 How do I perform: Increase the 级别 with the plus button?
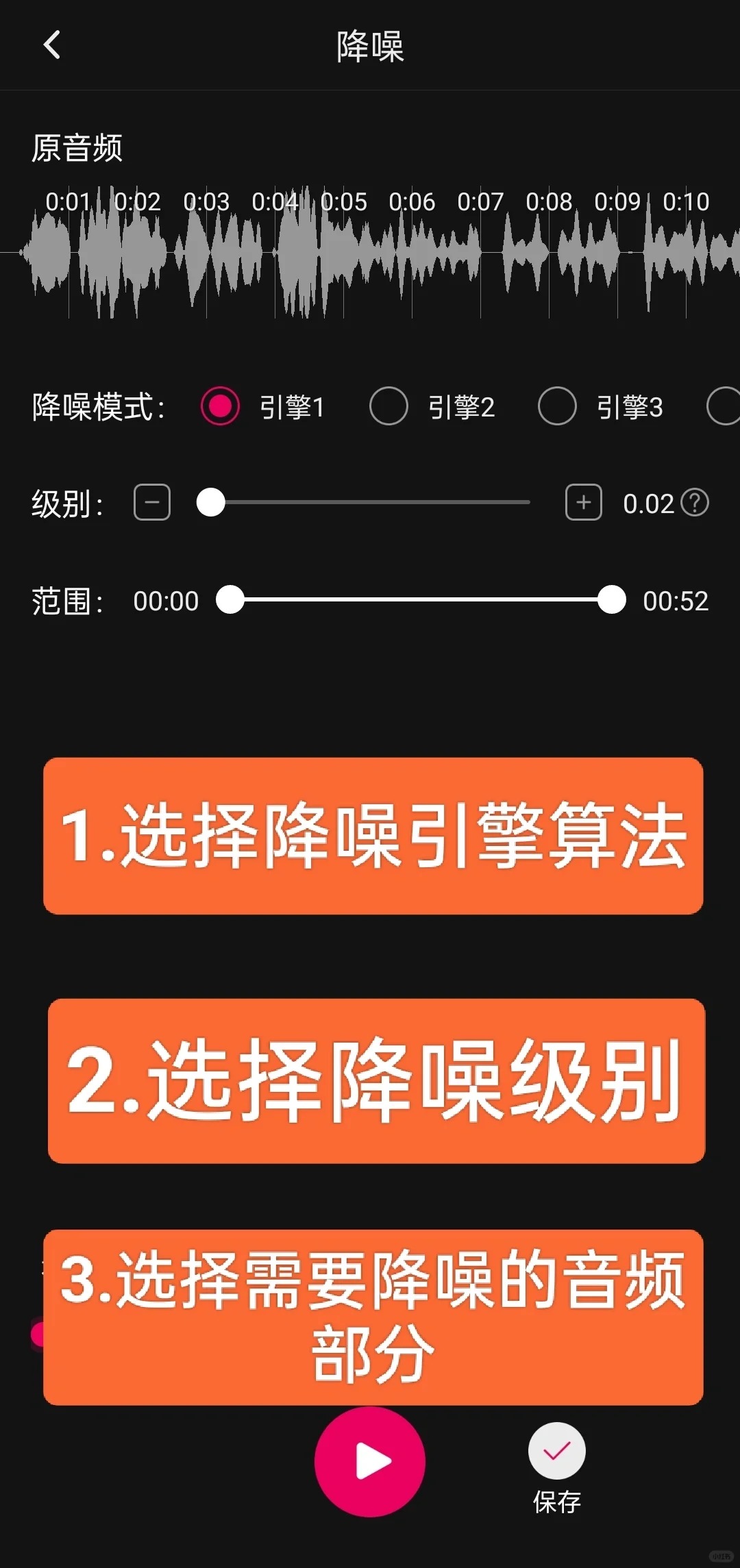[x=584, y=502]
